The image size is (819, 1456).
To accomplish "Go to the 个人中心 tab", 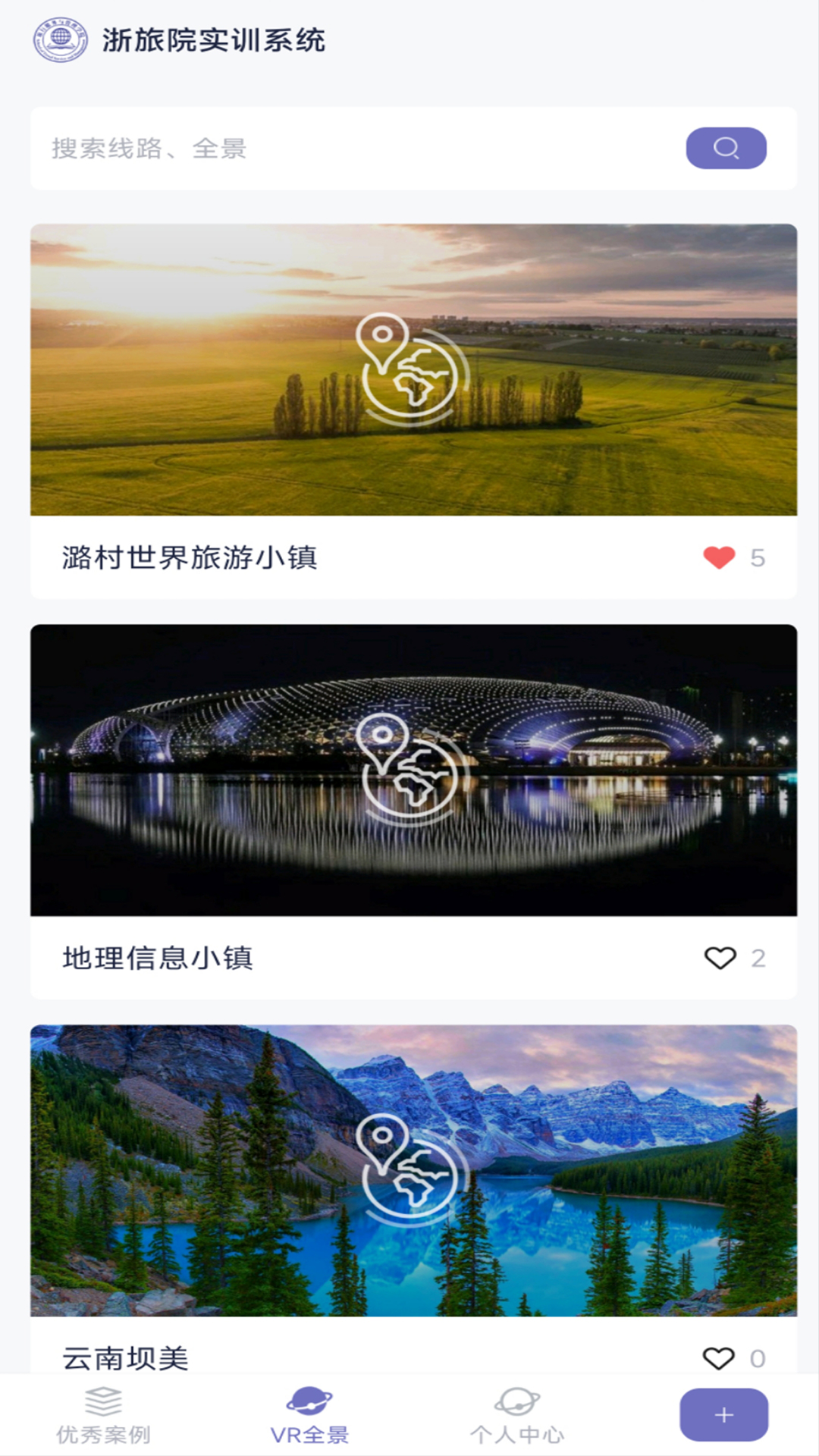I will (x=517, y=1415).
